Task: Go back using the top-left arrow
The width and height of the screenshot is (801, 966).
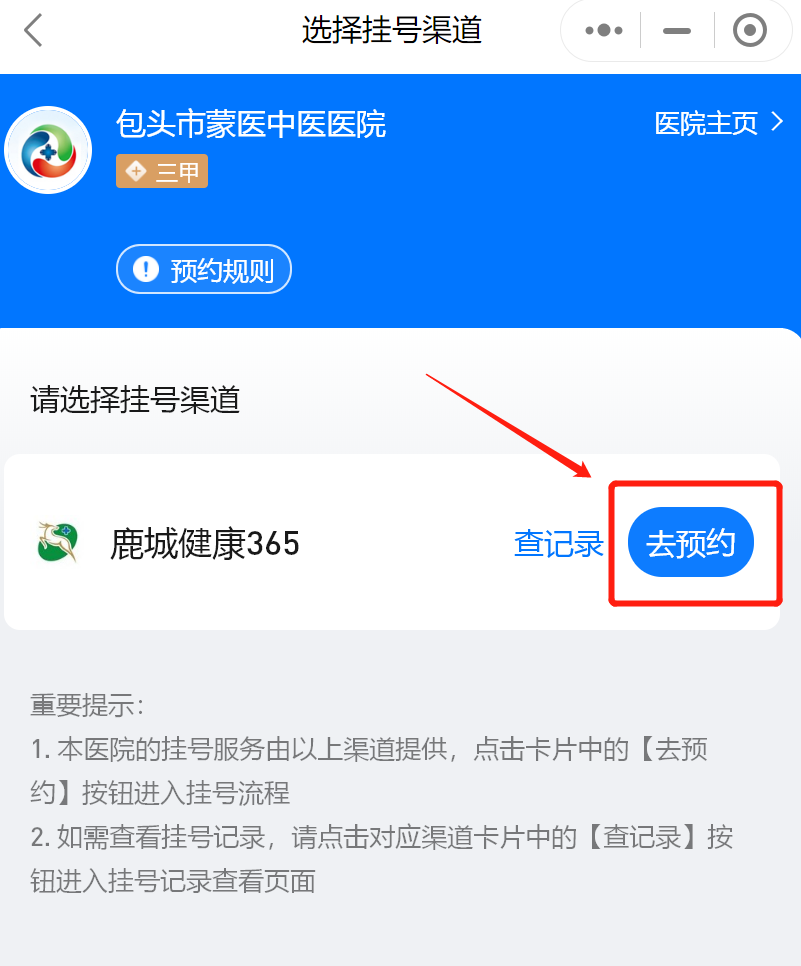Action: (x=33, y=31)
